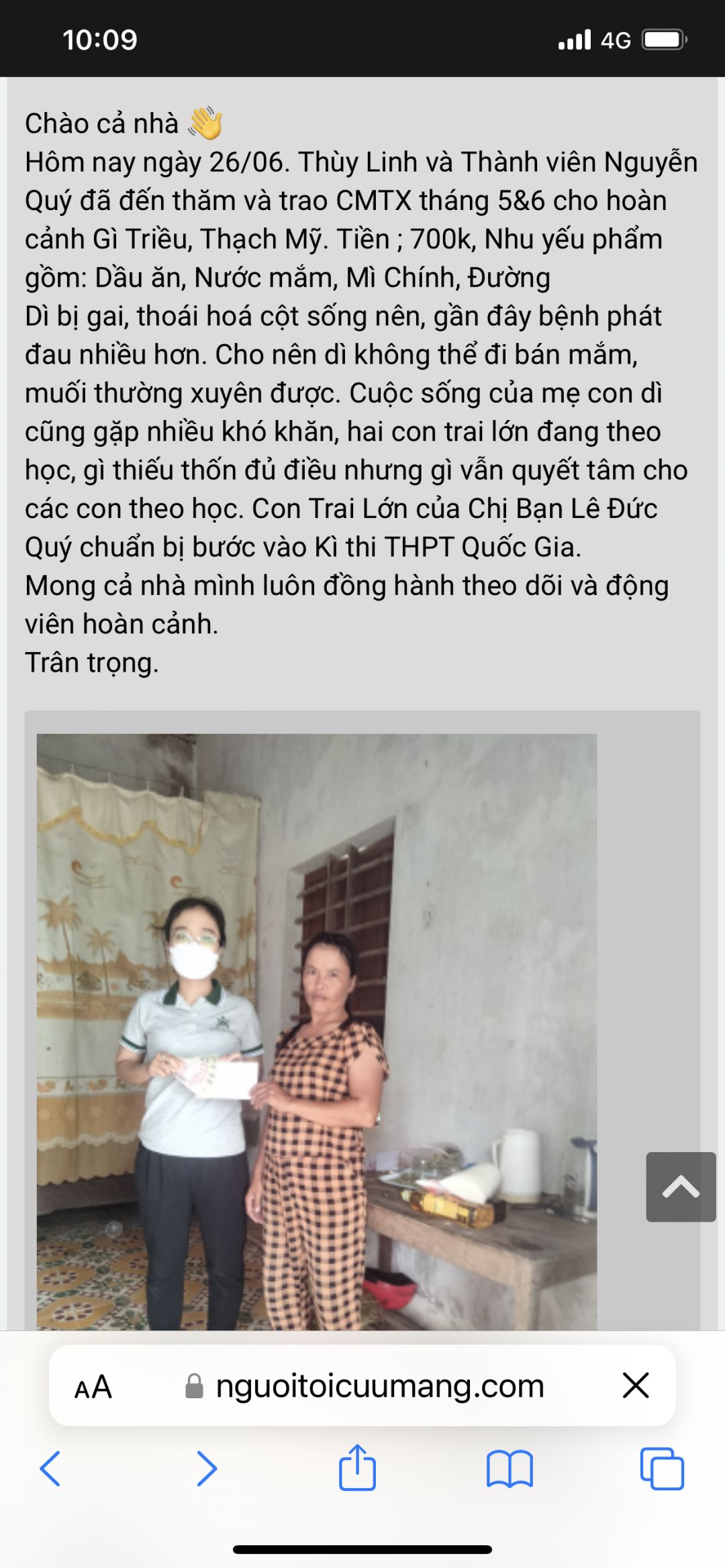725x1568 pixels.
Task: Go forward to the next page
Action: (x=207, y=1469)
